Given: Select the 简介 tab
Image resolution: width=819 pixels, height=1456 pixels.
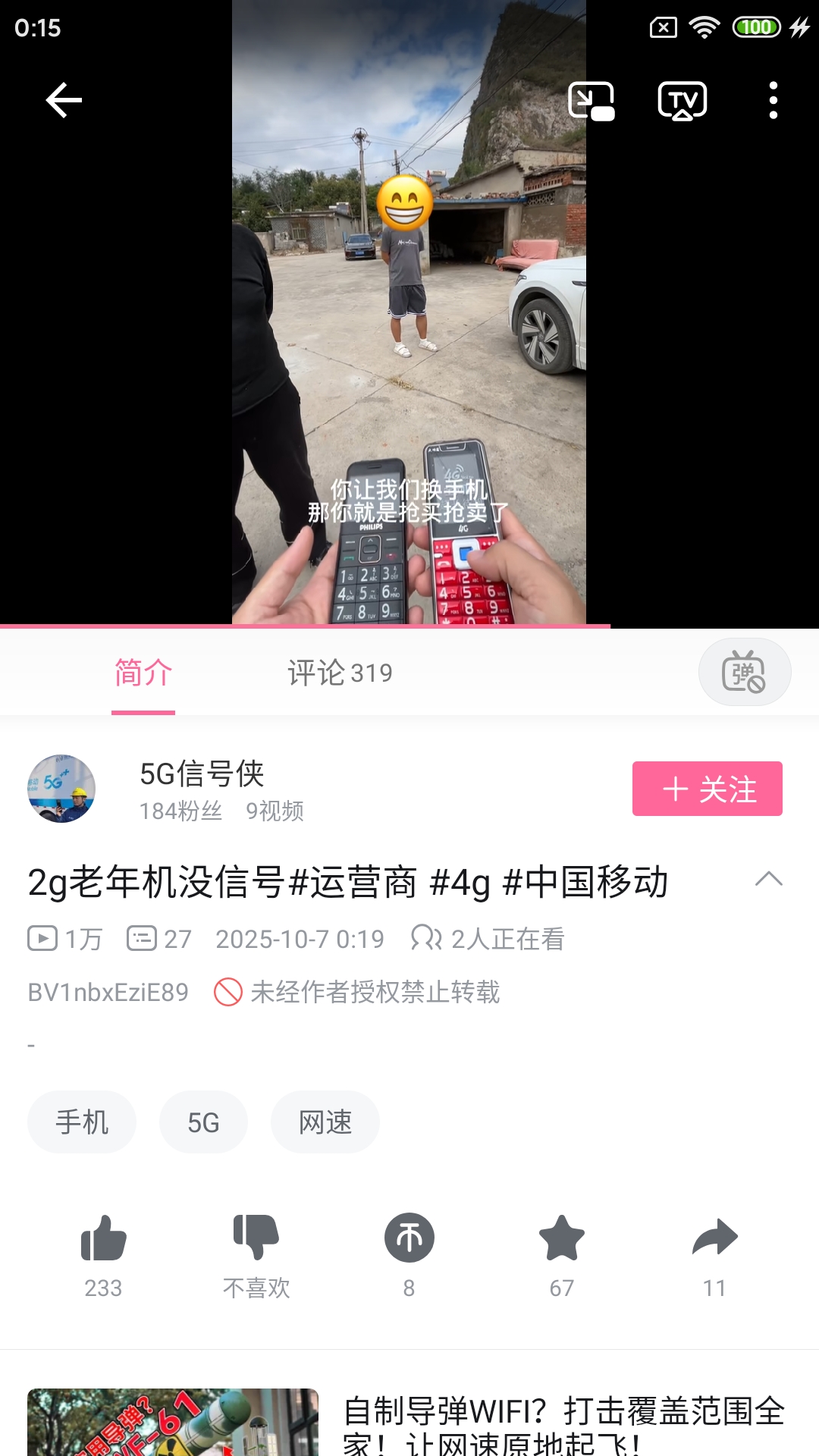Looking at the screenshot, I should [x=143, y=673].
